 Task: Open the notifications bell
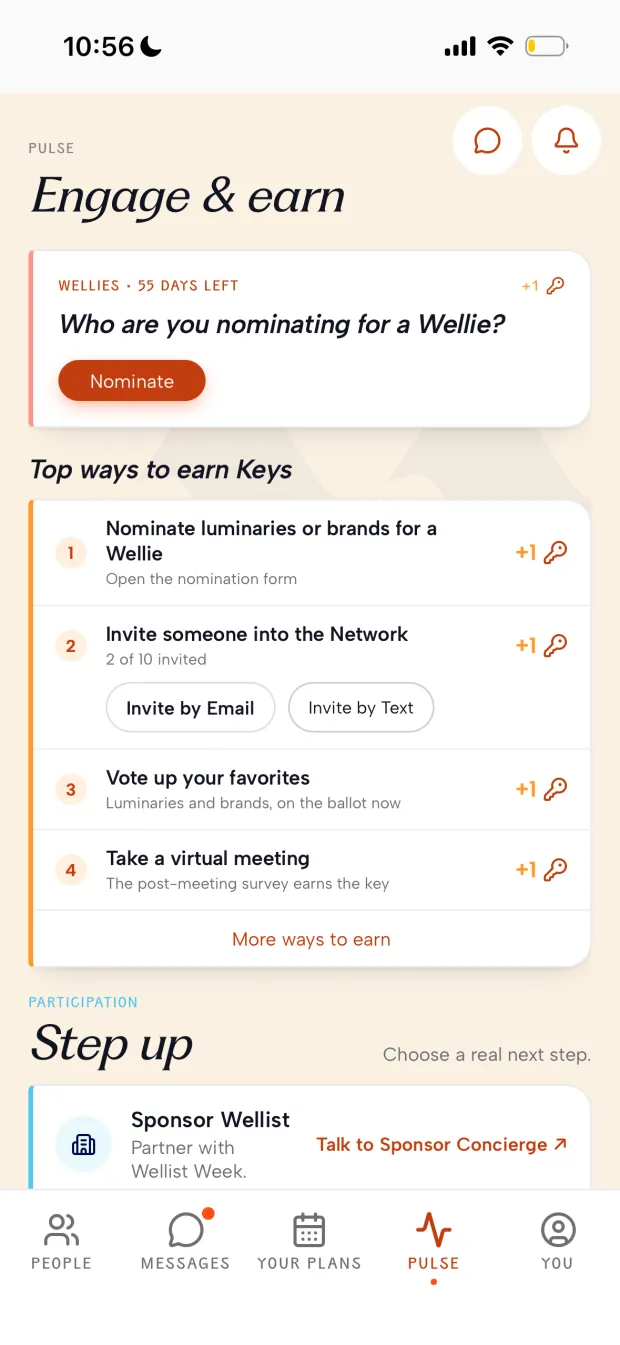click(x=566, y=141)
